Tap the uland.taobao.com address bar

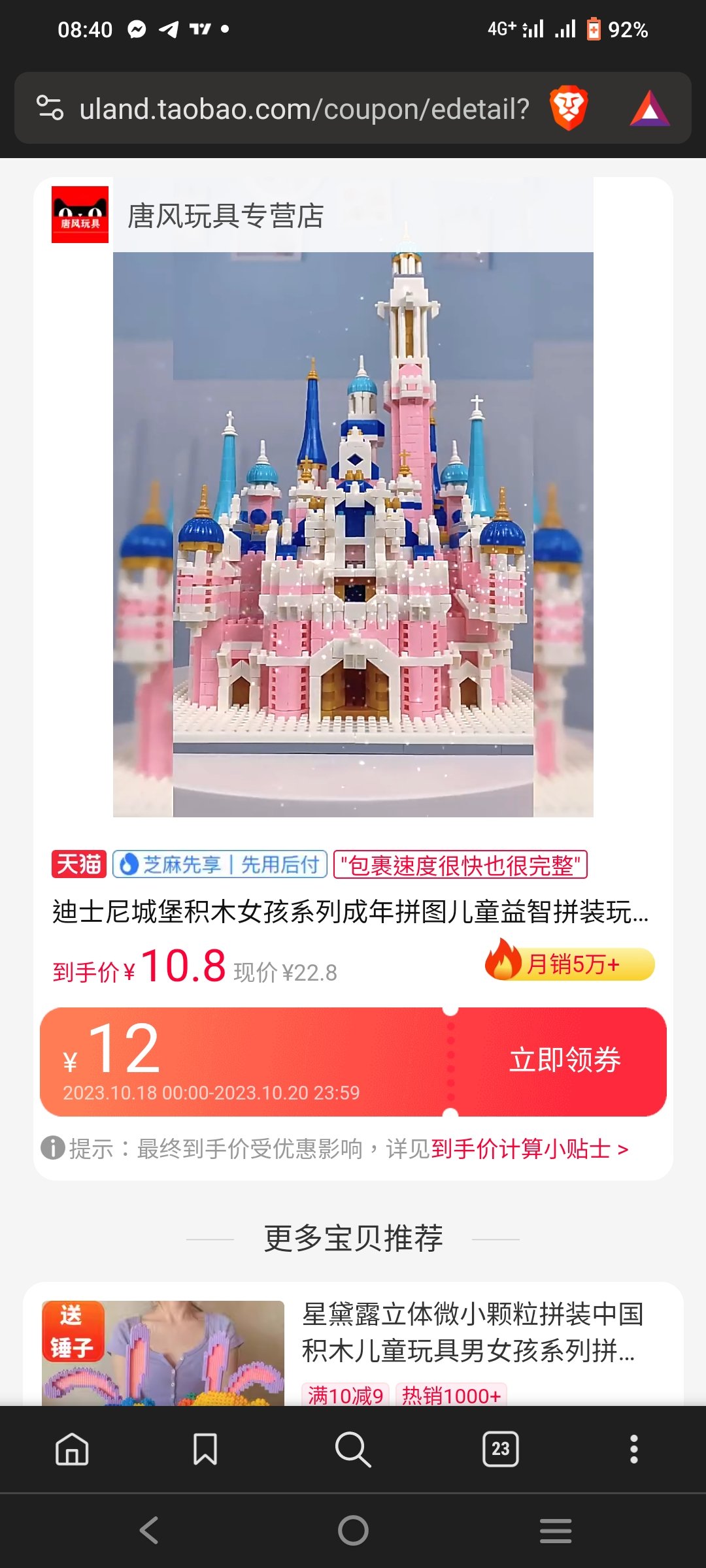tap(304, 108)
